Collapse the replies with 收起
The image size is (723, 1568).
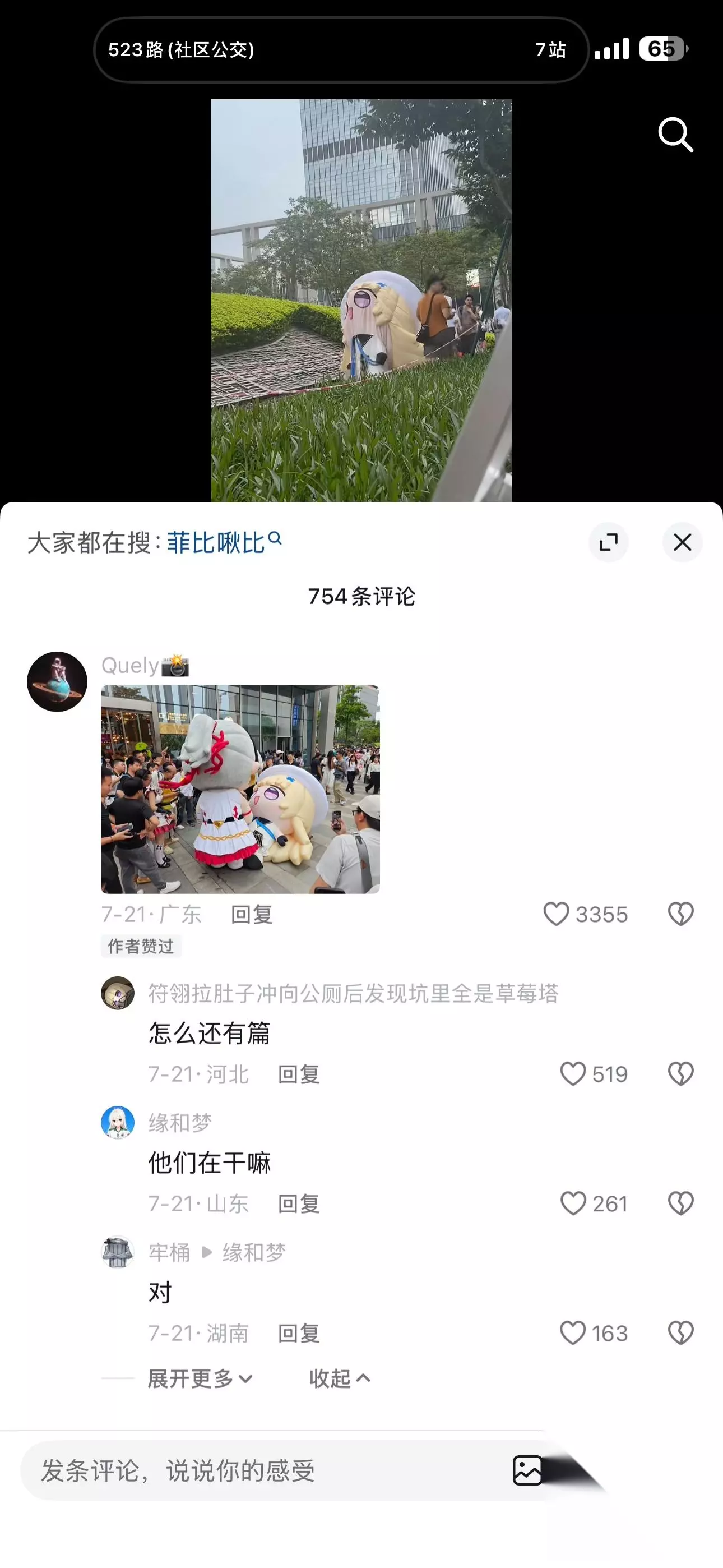340,1378
